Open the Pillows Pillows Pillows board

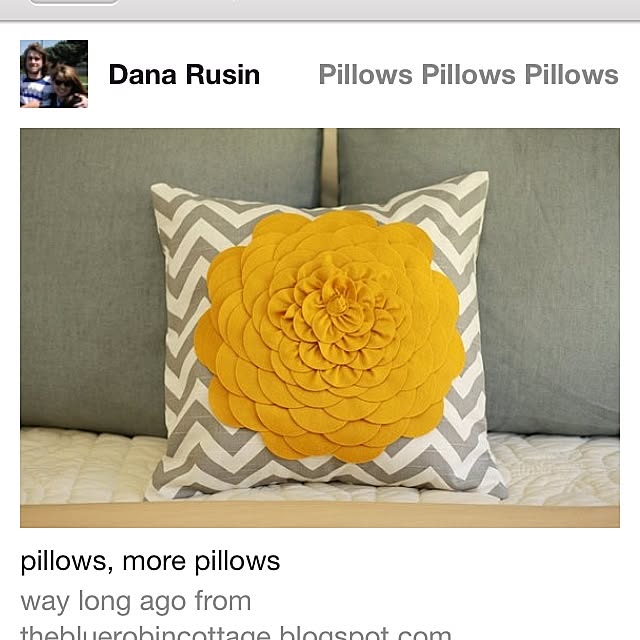coord(468,75)
